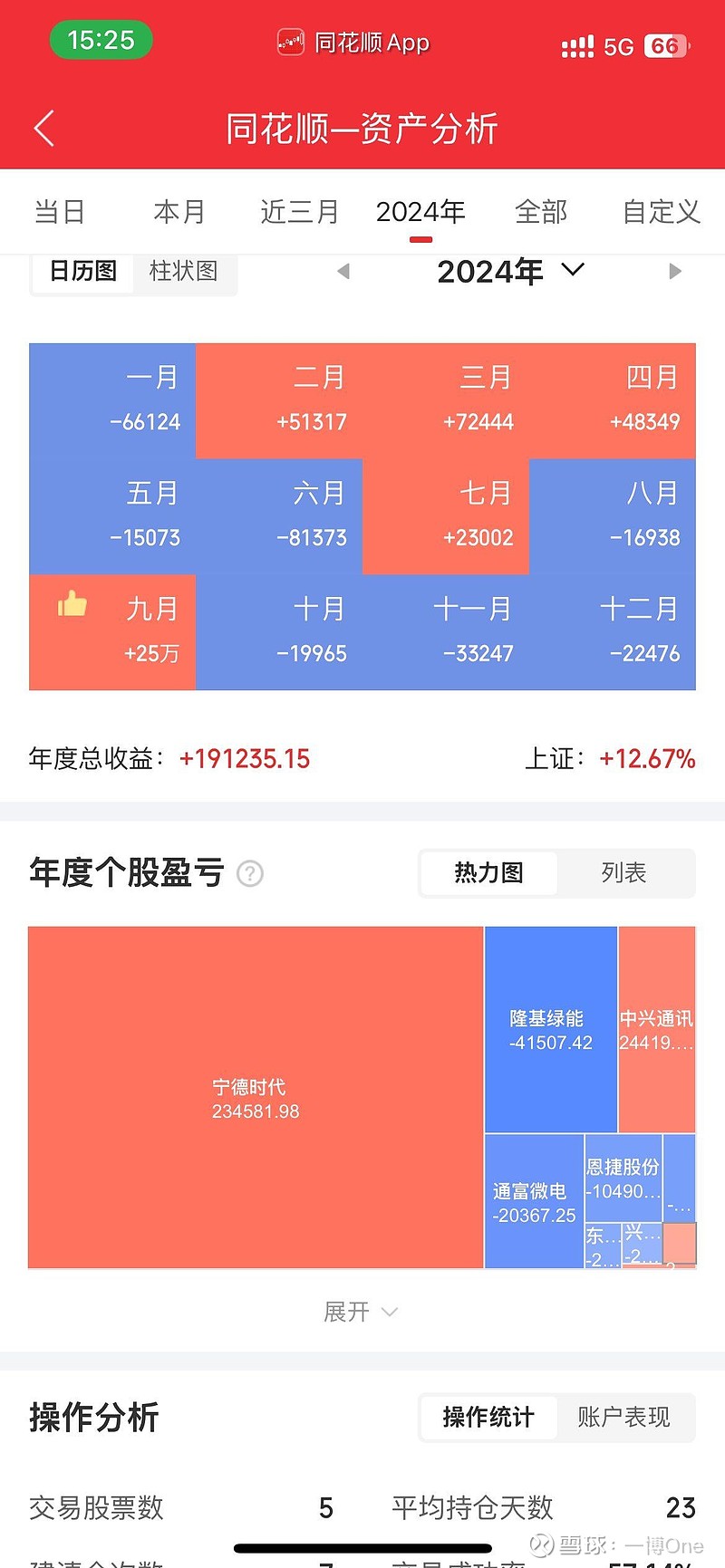
Task: Click the right chevron for next year
Action: tap(675, 271)
